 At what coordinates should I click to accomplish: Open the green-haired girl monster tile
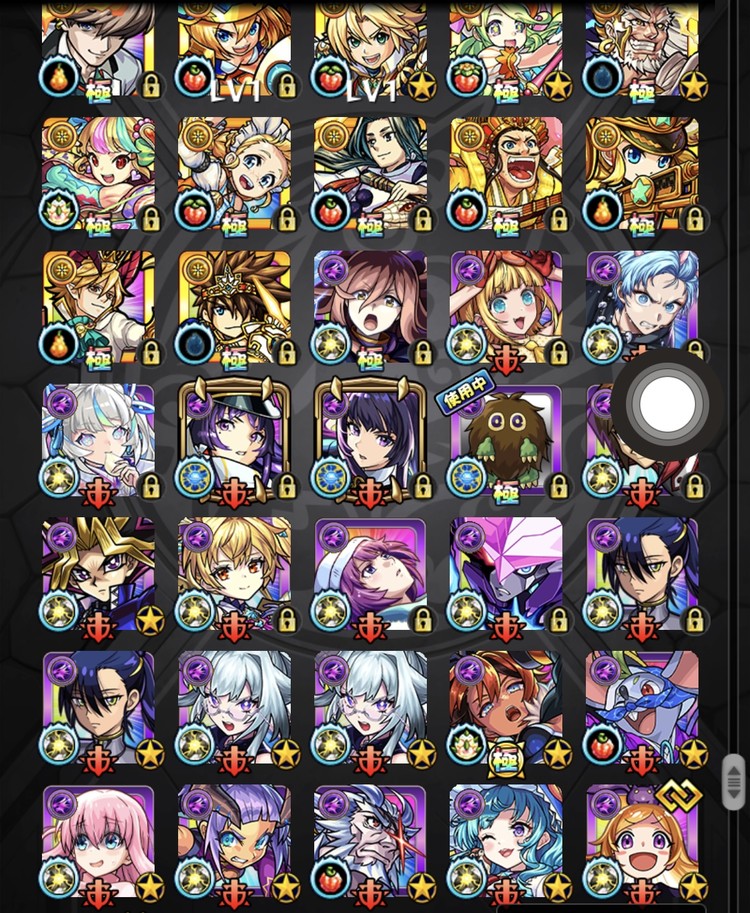(505, 45)
